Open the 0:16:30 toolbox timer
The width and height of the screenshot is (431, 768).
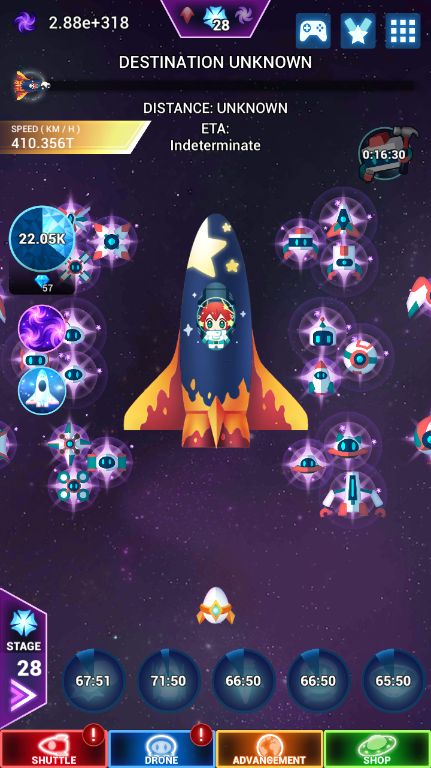click(x=385, y=154)
